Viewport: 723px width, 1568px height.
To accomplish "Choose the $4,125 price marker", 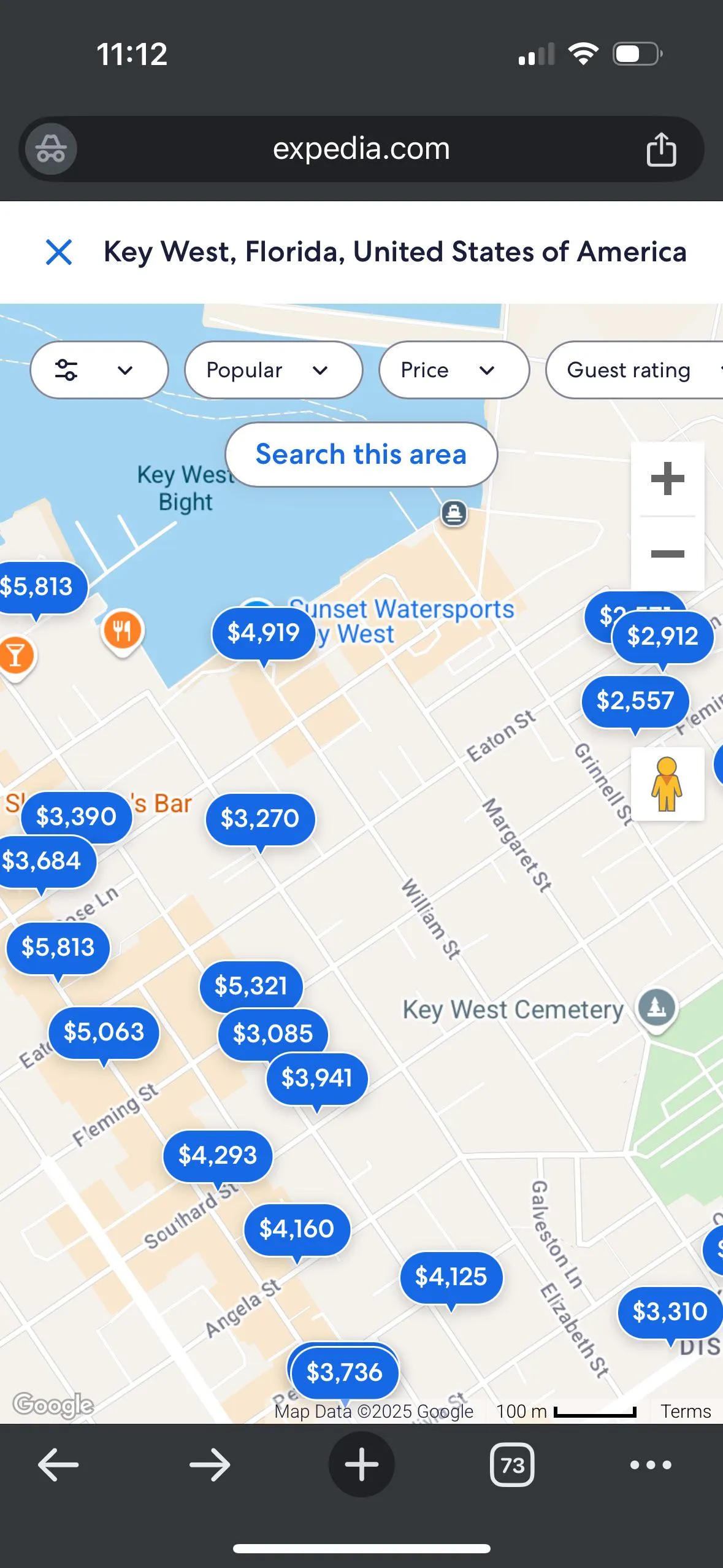I will (x=451, y=1277).
